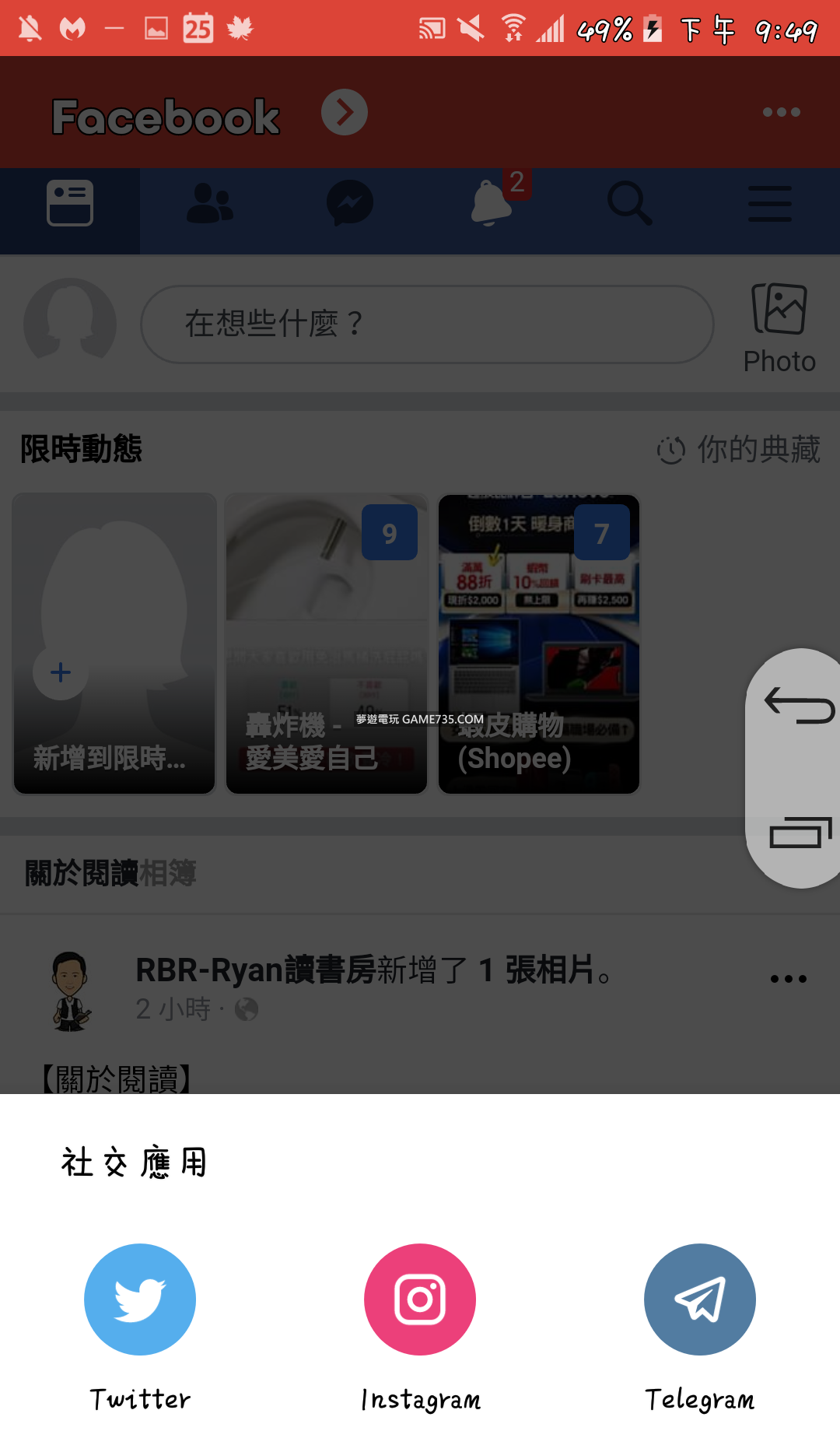
Task: Search Facebook with the magnifier icon
Action: [x=629, y=204]
